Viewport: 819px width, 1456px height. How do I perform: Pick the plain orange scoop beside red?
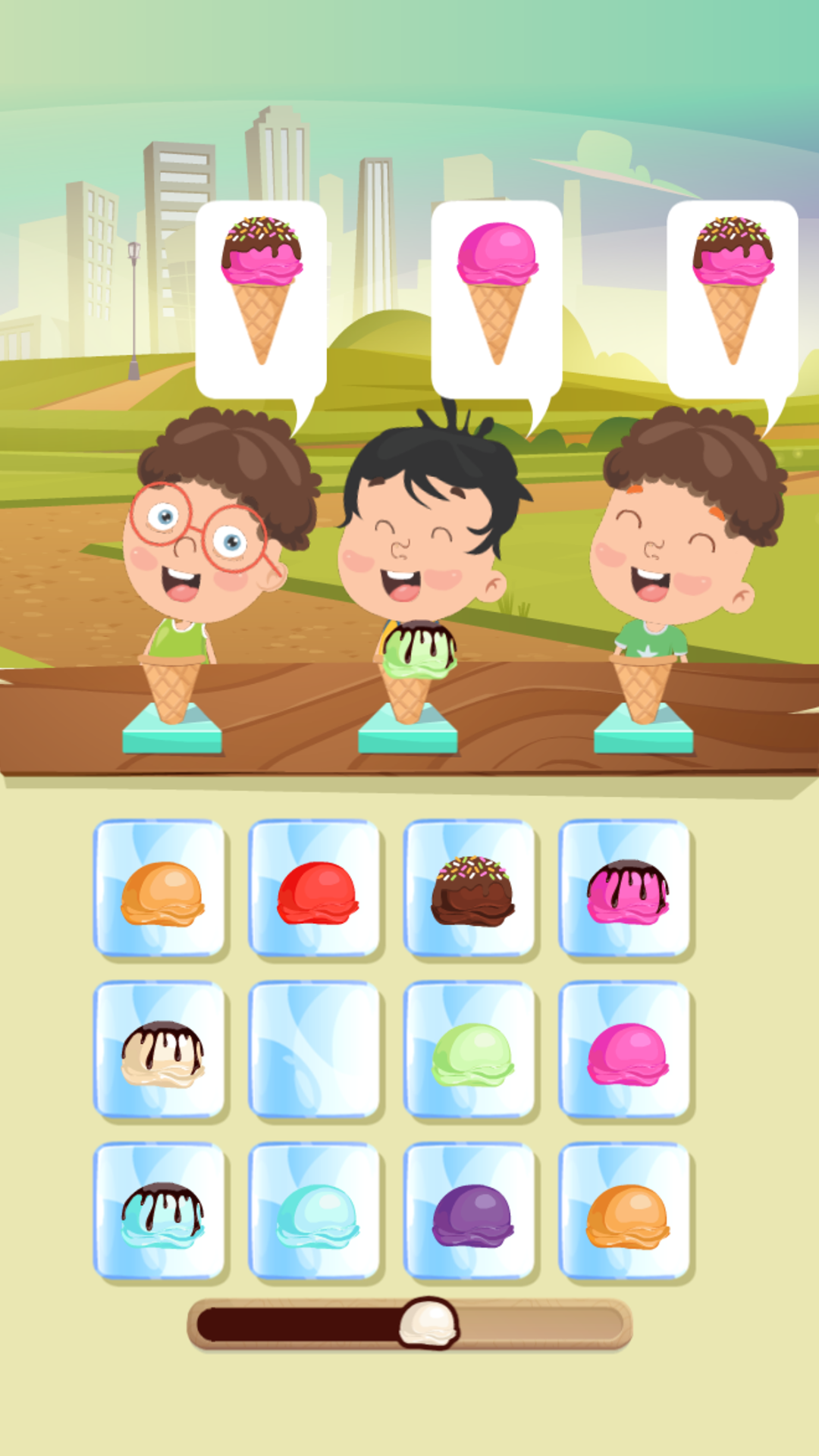(162, 893)
